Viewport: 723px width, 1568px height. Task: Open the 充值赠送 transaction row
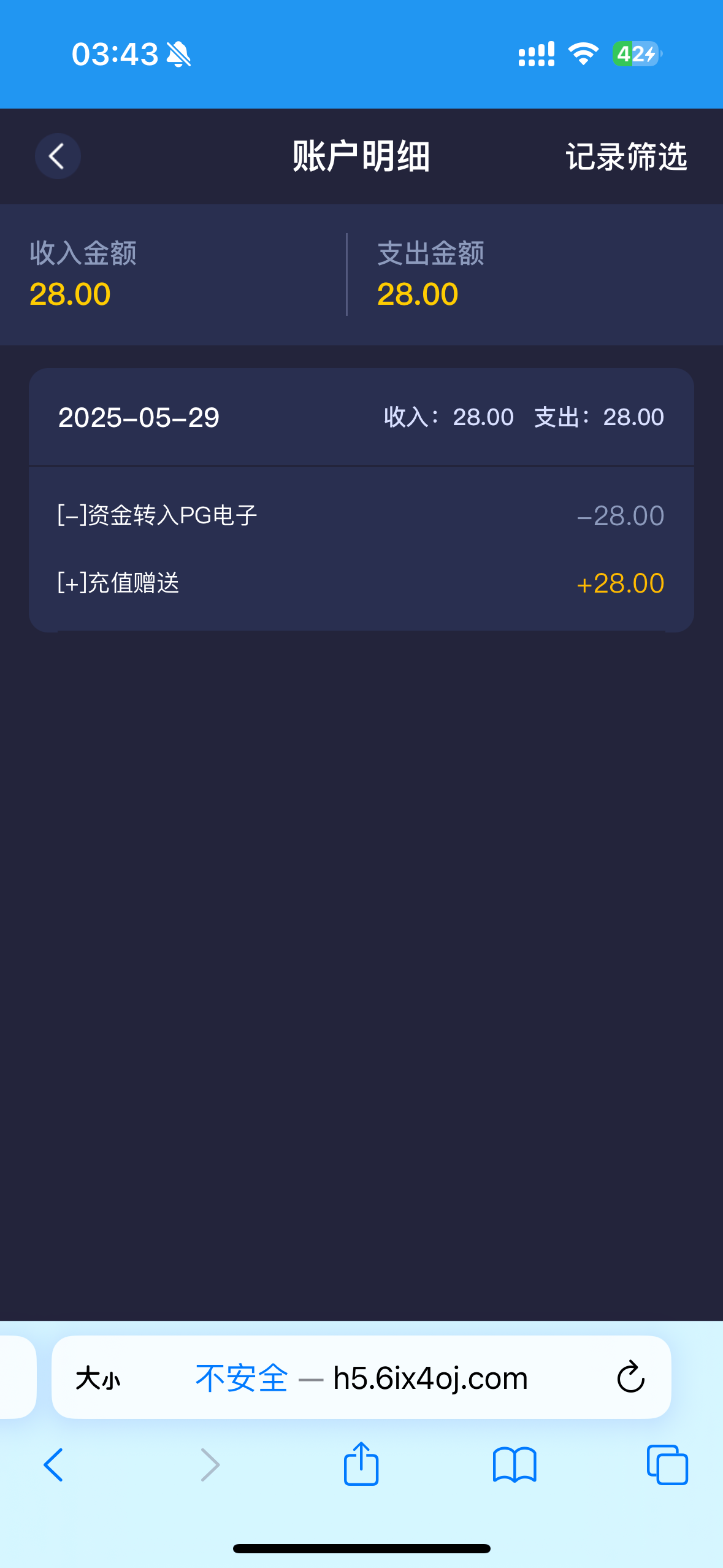tap(361, 583)
